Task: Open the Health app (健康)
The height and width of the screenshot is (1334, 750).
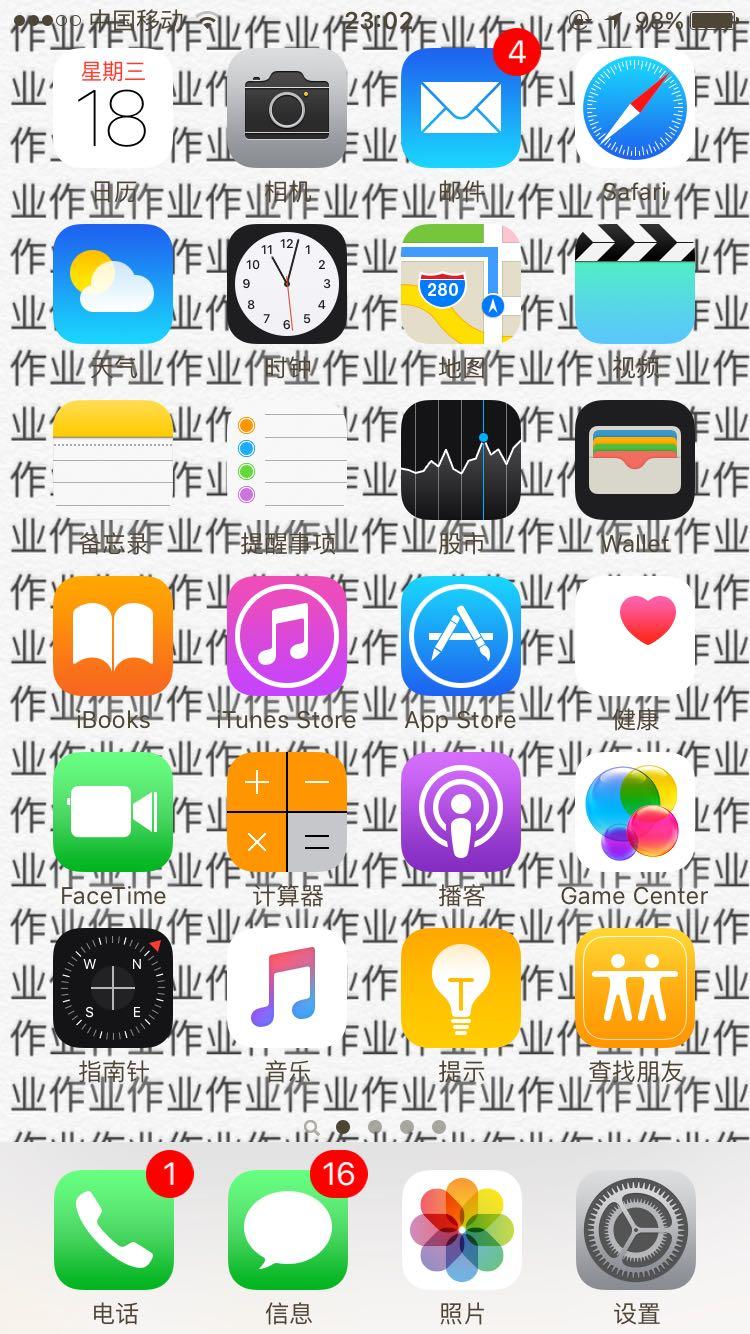Action: (635, 636)
